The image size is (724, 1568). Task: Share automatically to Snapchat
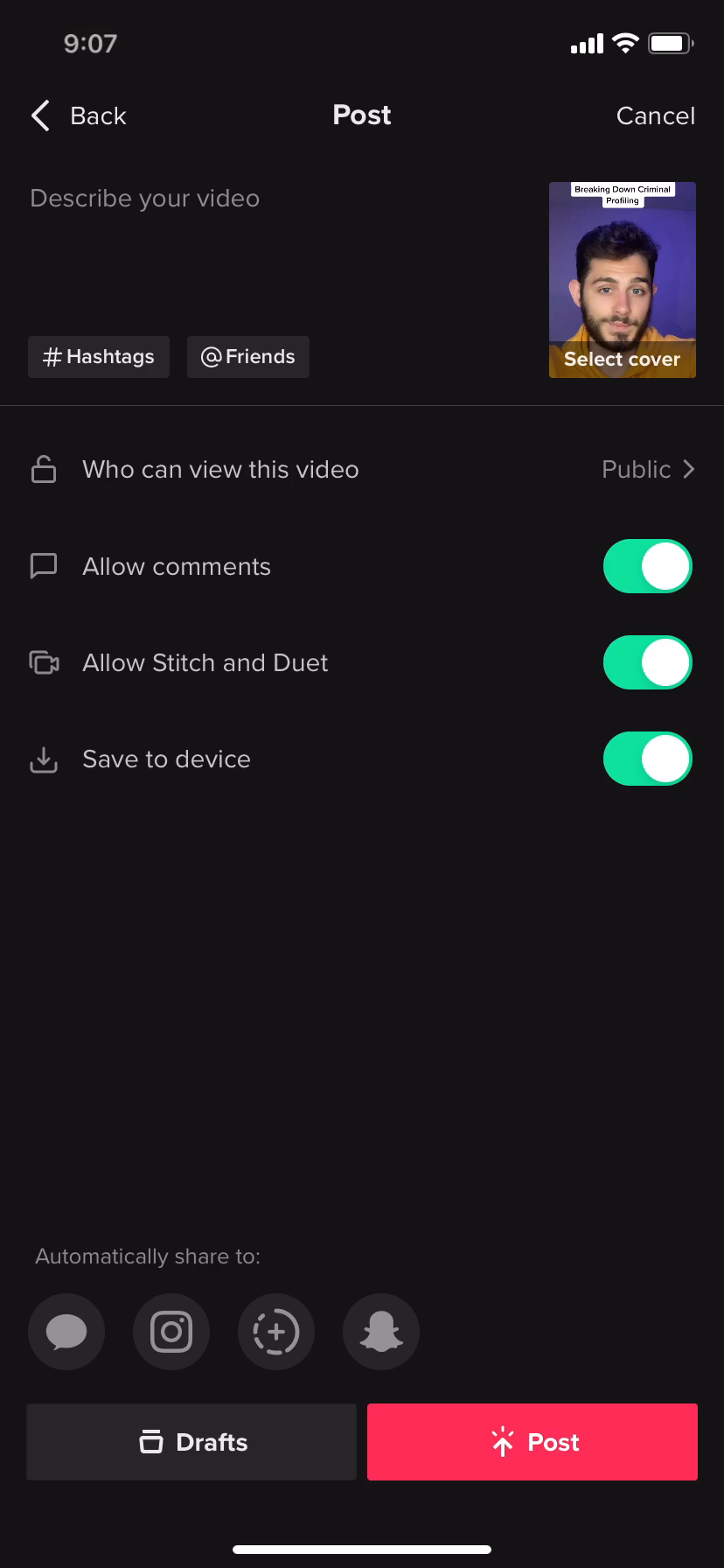point(381,1332)
